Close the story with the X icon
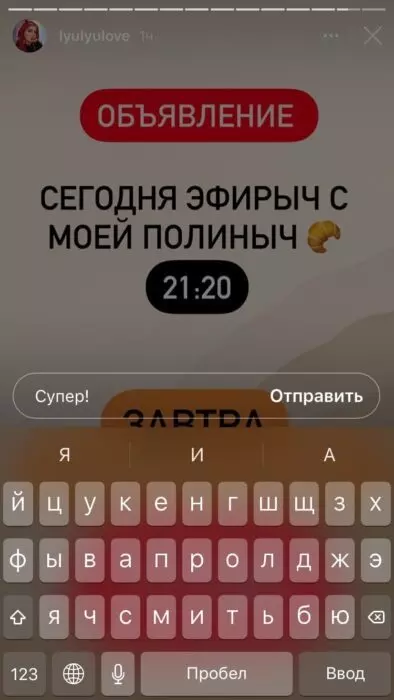Viewport: 394px width, 700px height. 373,36
